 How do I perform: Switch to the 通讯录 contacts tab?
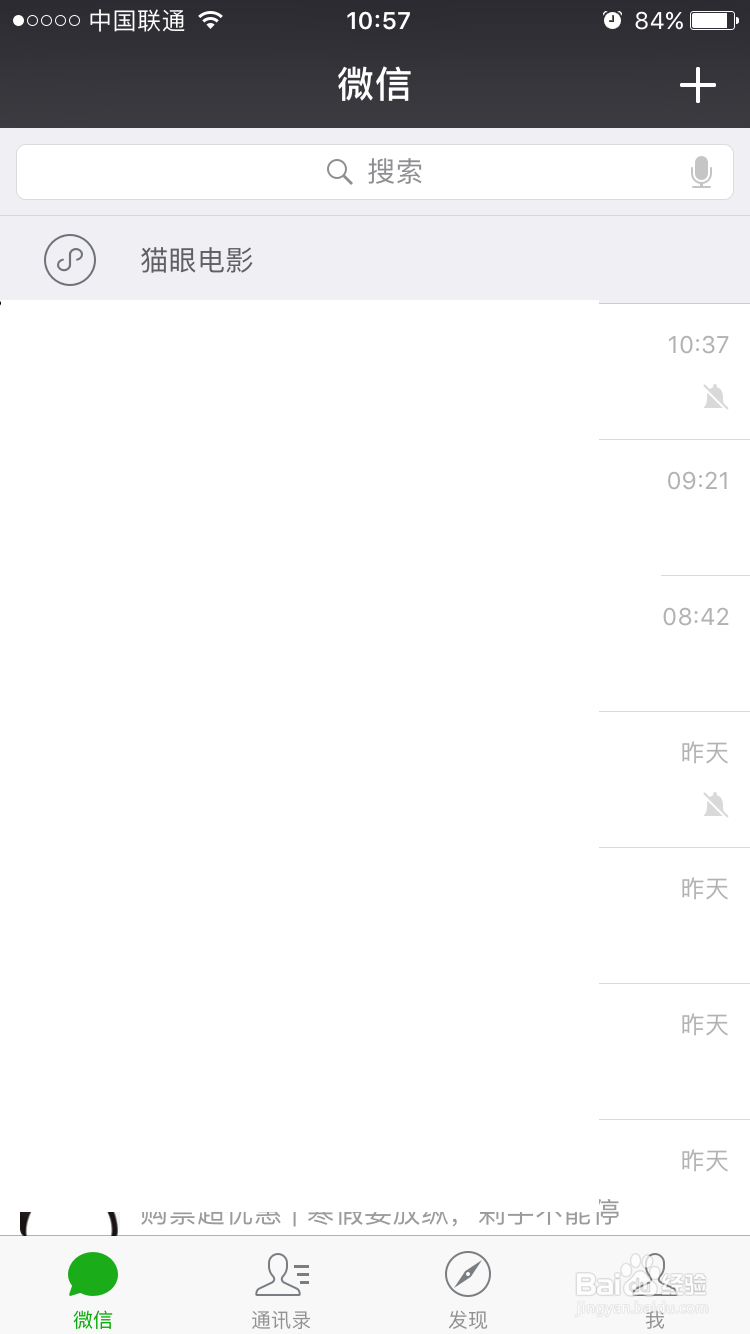pyautogui.click(x=281, y=1288)
